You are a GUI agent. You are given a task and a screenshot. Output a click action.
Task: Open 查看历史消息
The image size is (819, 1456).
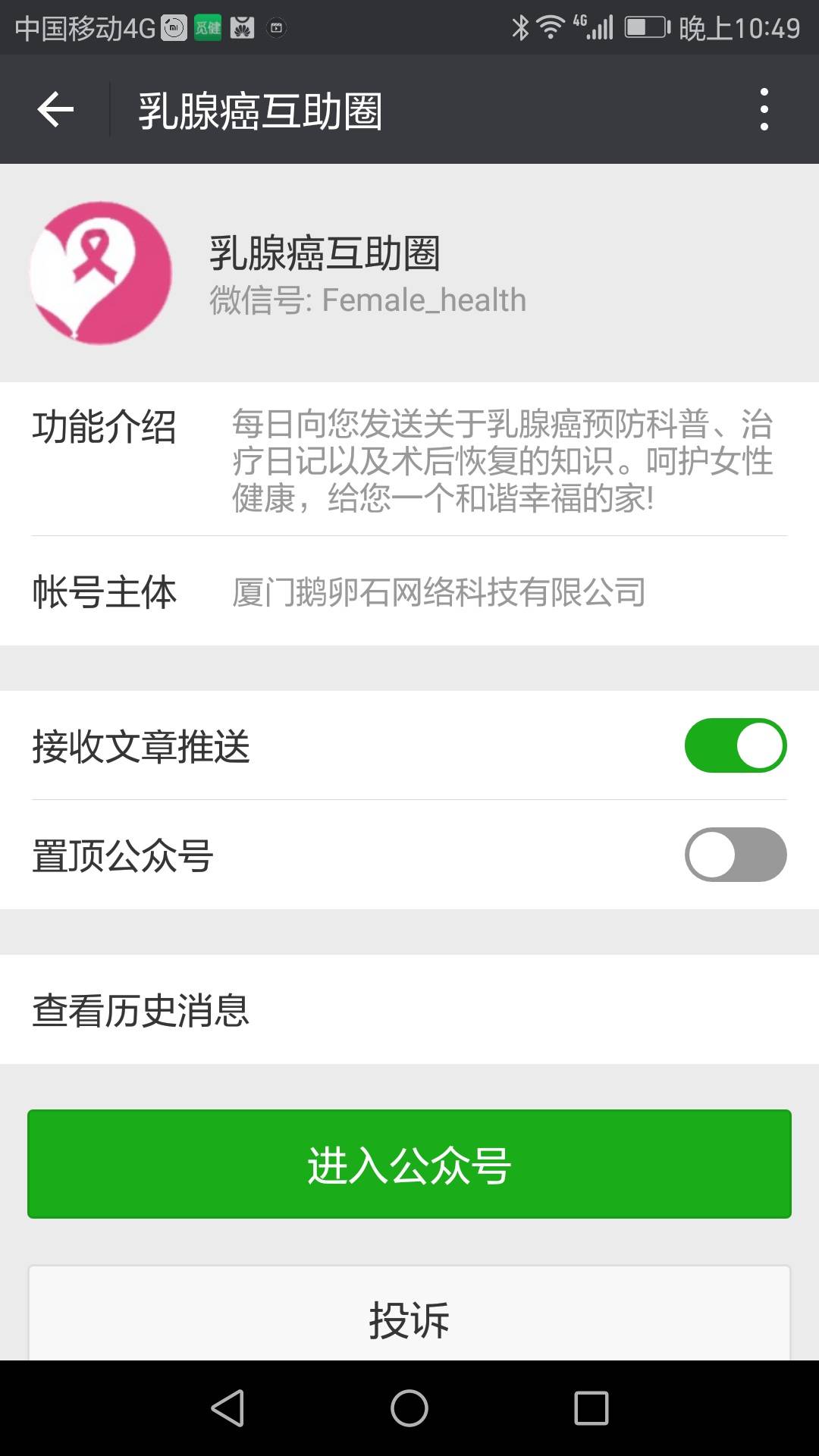(x=409, y=1010)
